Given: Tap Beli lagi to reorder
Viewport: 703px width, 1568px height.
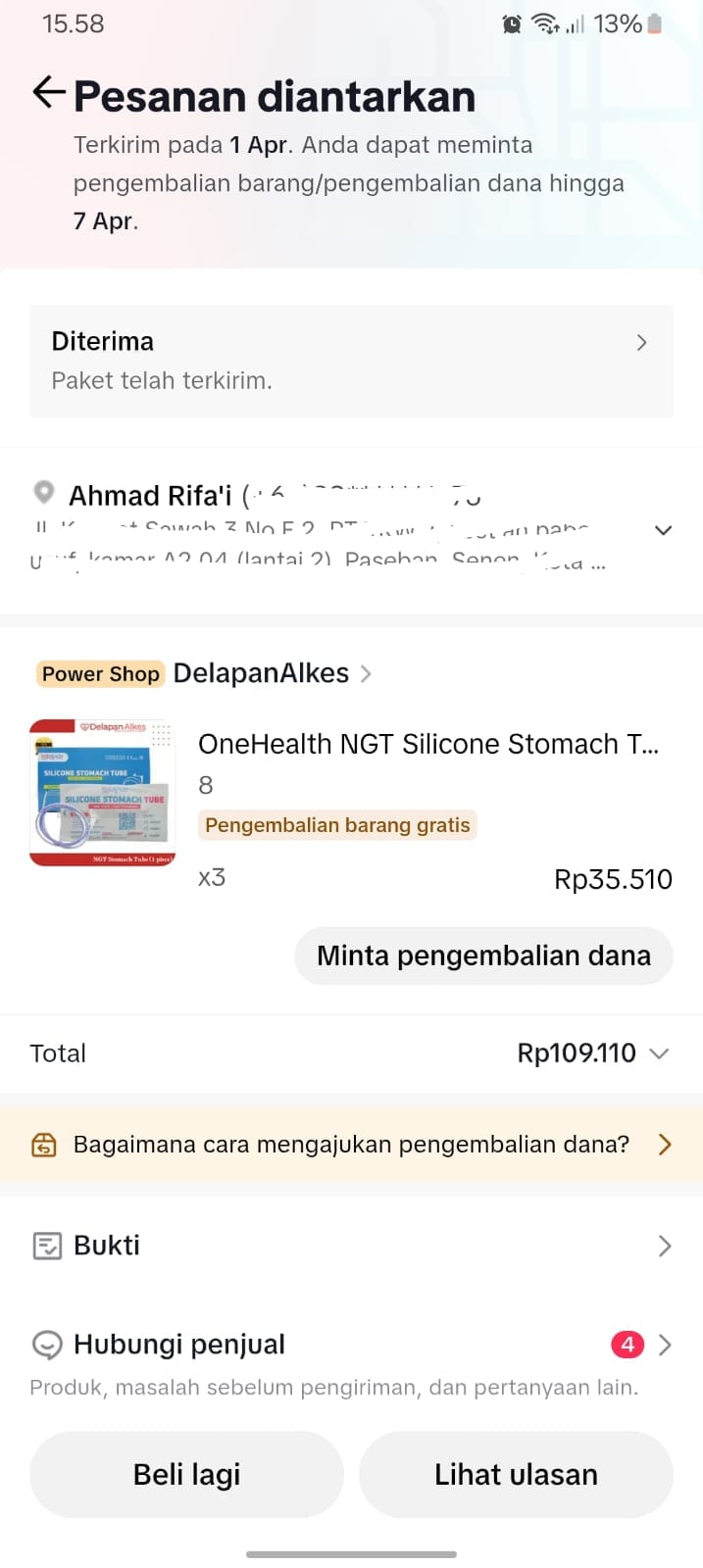Looking at the screenshot, I should [186, 1475].
